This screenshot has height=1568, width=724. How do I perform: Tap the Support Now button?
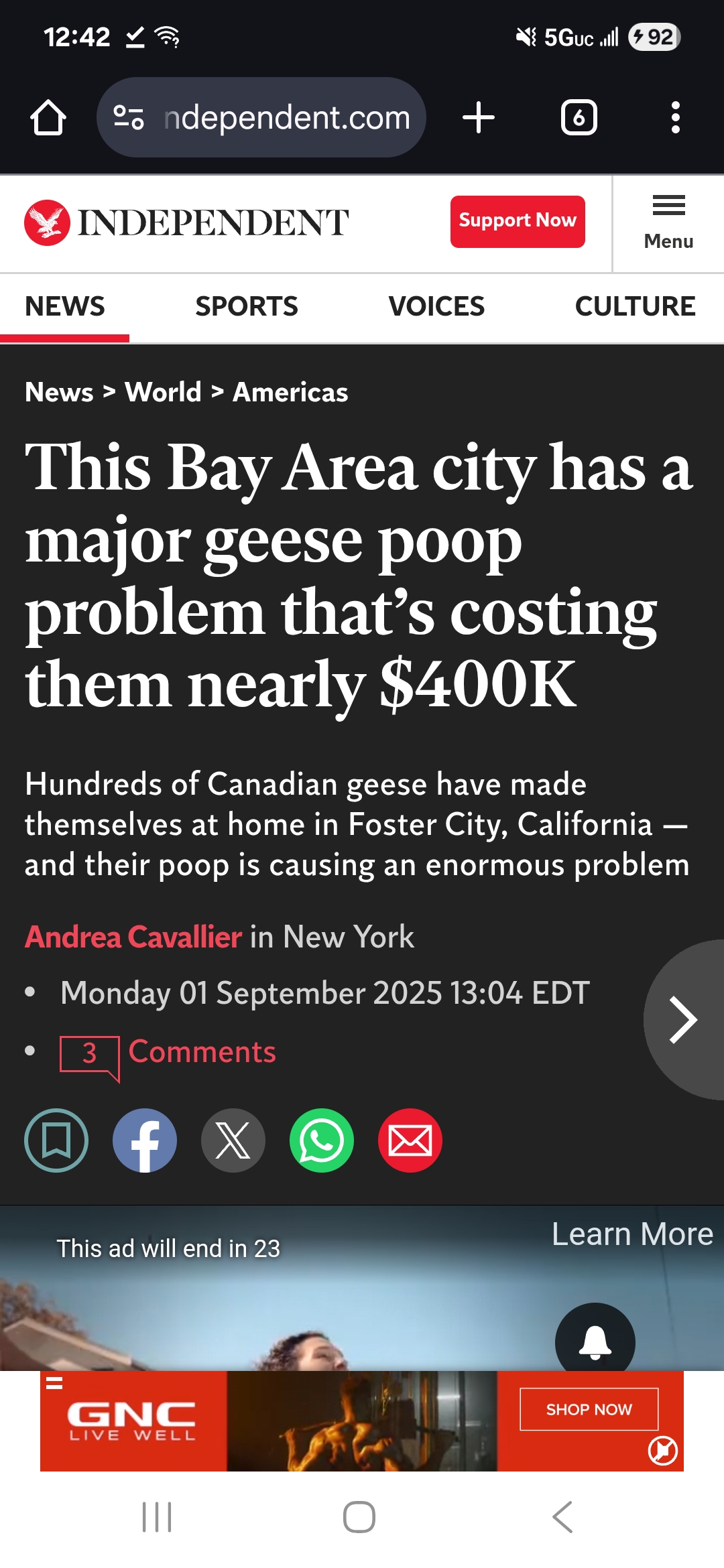(x=518, y=222)
